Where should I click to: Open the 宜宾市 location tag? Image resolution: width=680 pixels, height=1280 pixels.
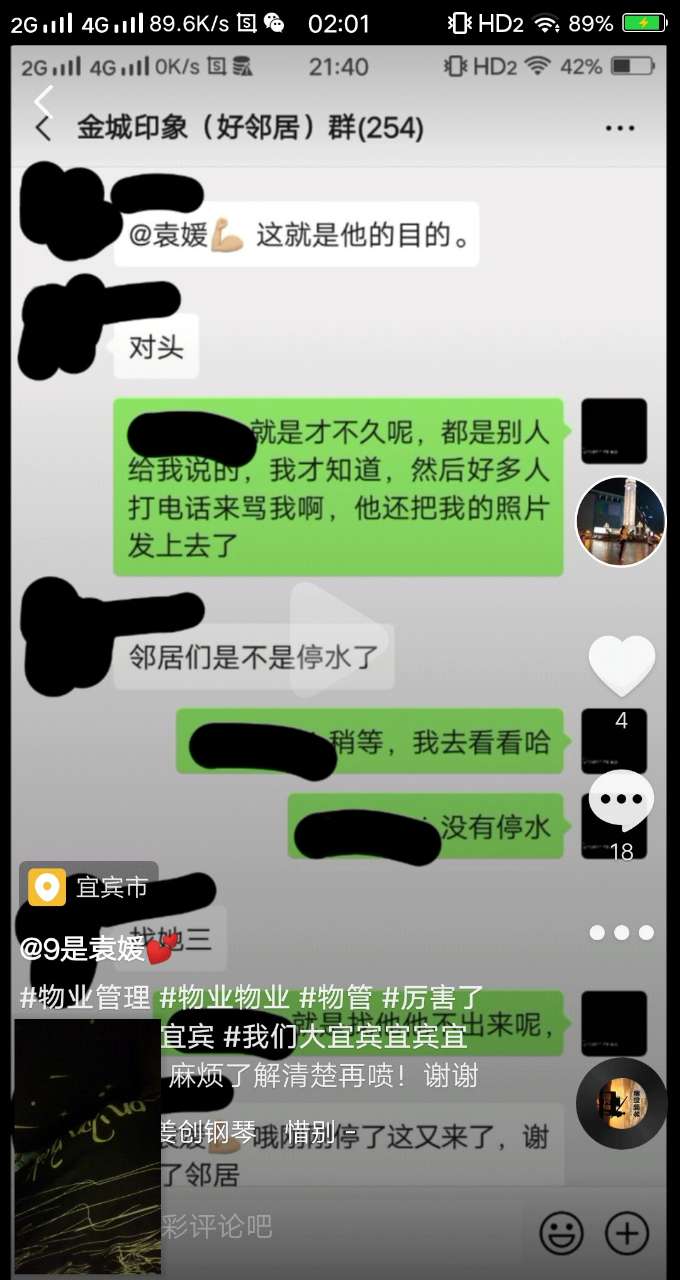(89, 886)
